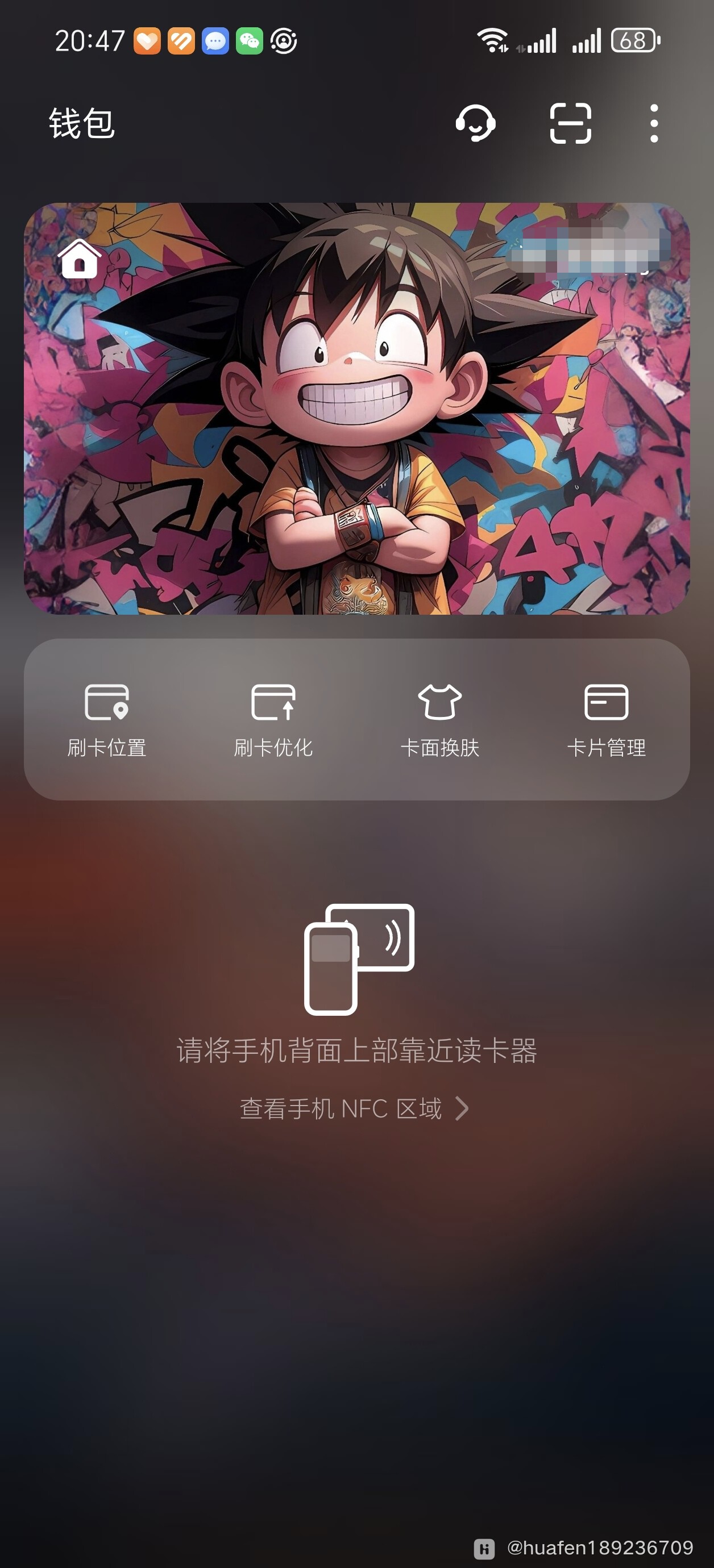The image size is (714, 1568).
Task: Open 卡片管理 card management
Action: (x=606, y=719)
